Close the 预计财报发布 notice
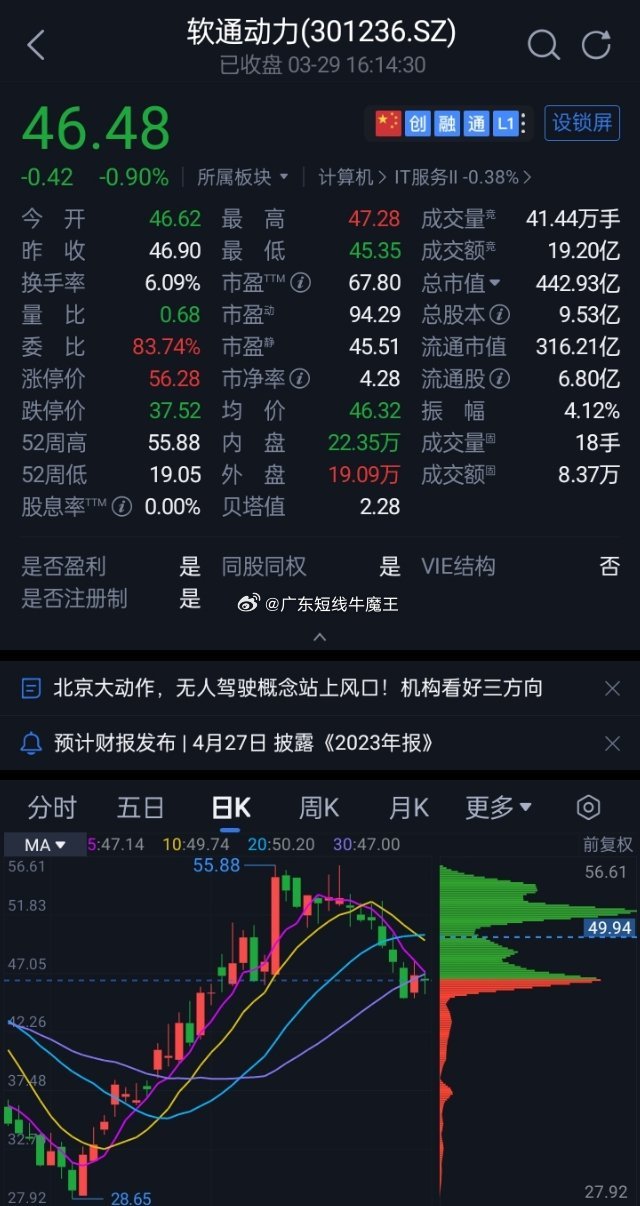 [612, 743]
